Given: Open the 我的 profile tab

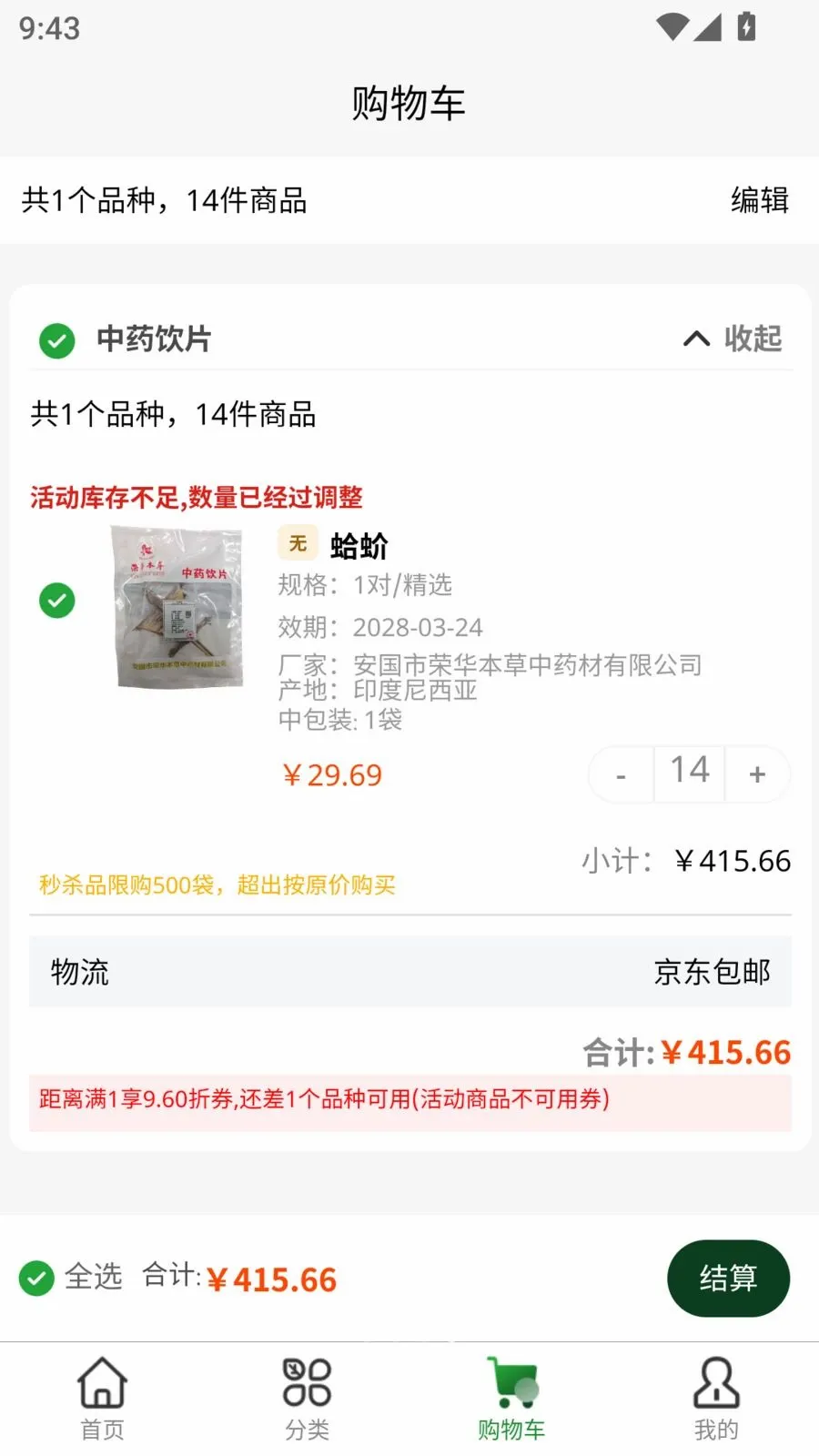Looking at the screenshot, I should pos(716,1399).
